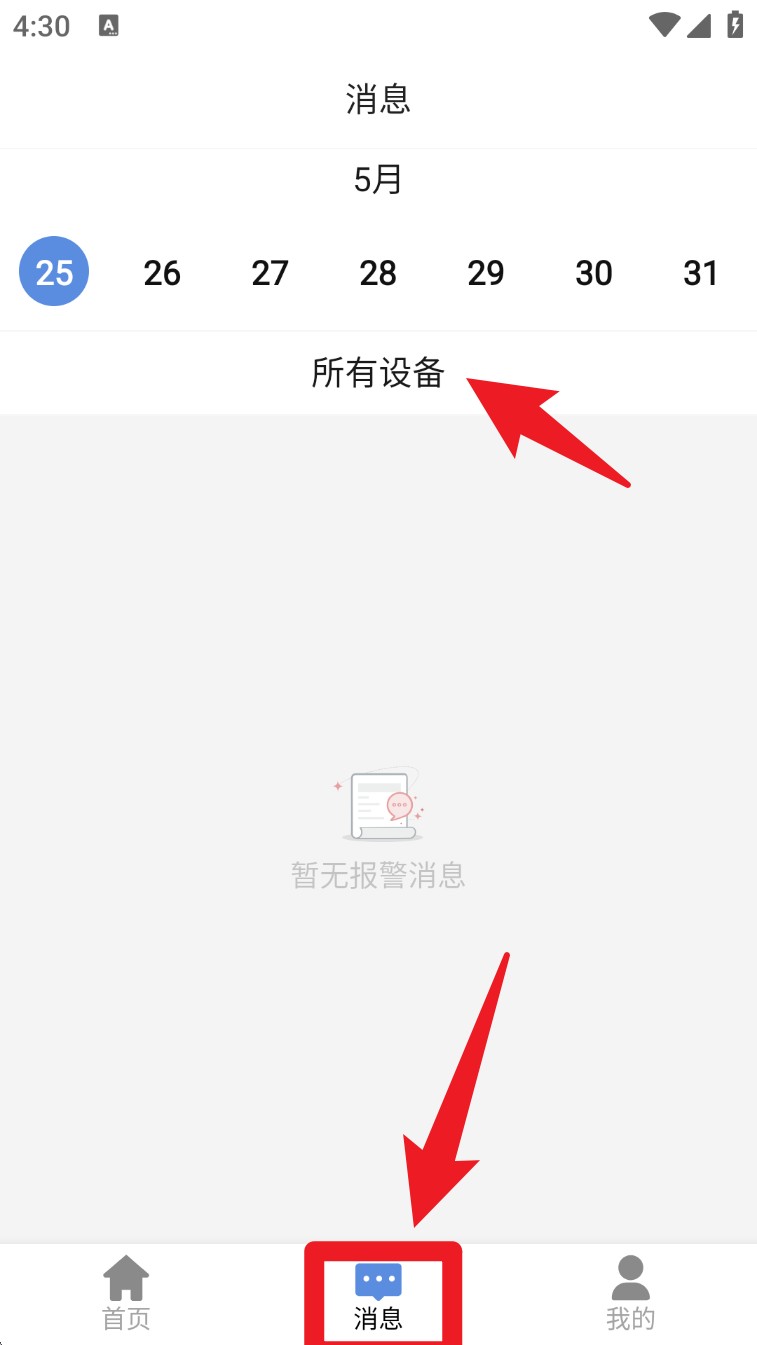Viewport: 757px width, 1345px height.
Task: Open the 所有设备 device filter
Action: pyautogui.click(x=378, y=373)
